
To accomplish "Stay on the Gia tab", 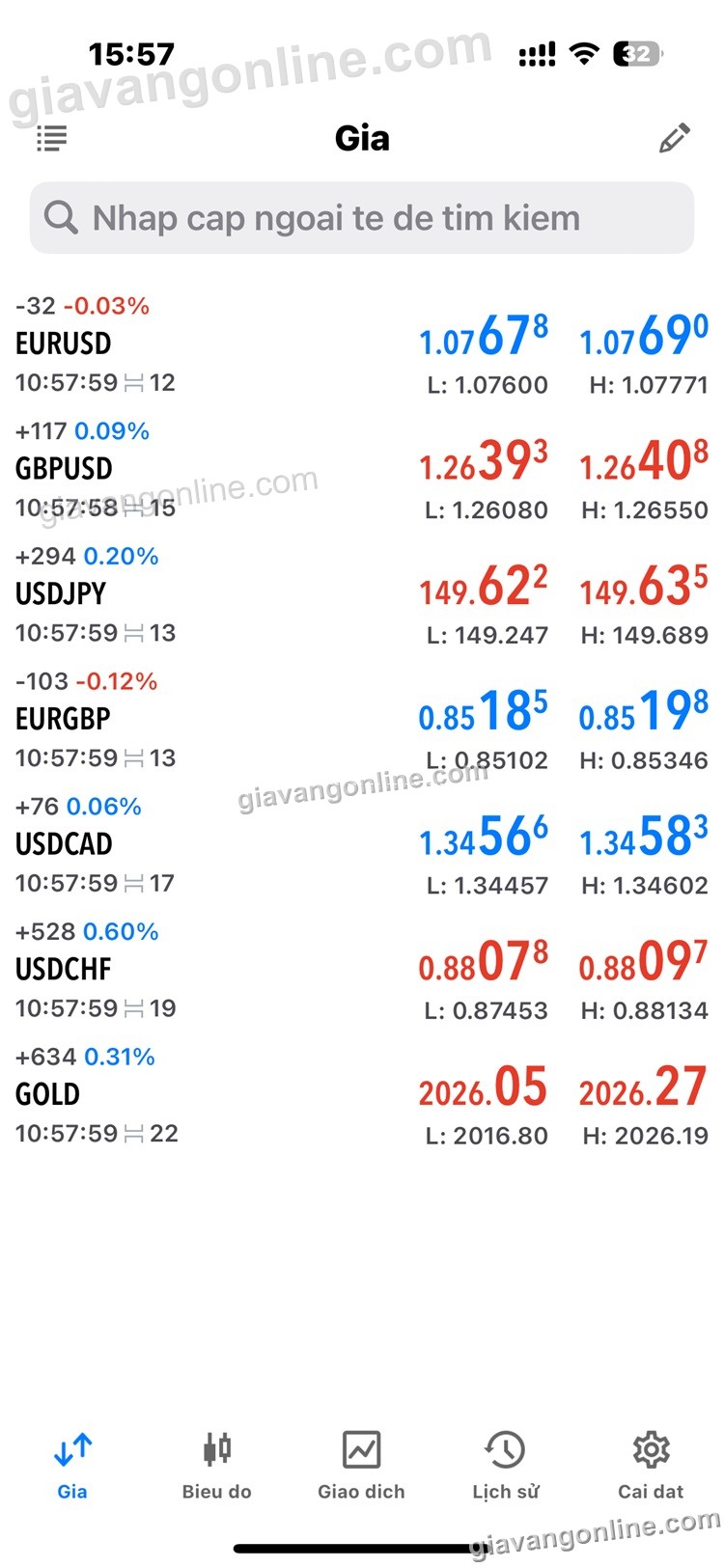I will point(72,1465).
